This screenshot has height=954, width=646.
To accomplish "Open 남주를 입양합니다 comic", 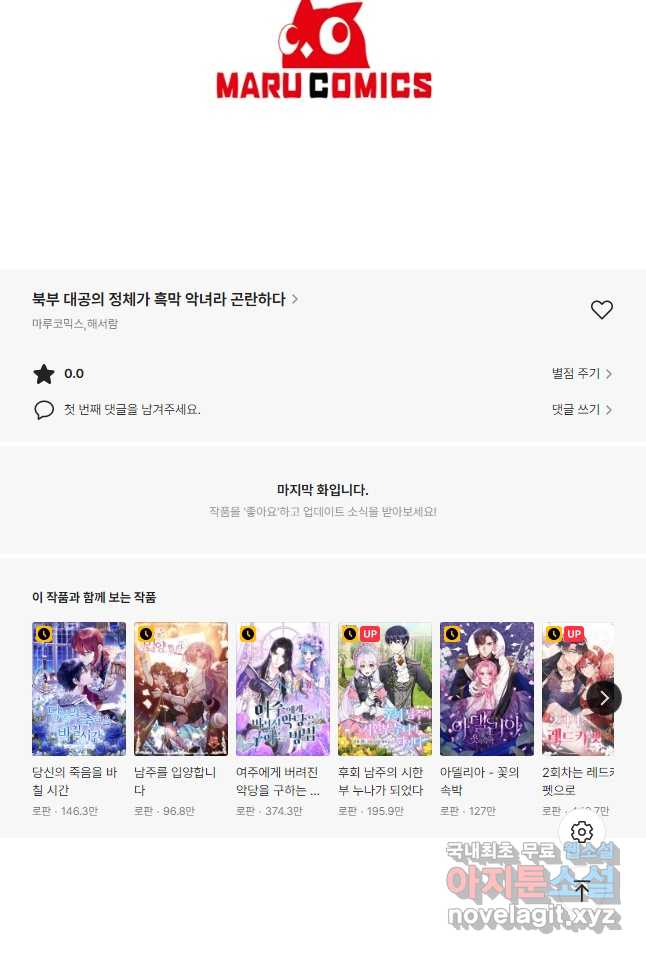I will 181,688.
